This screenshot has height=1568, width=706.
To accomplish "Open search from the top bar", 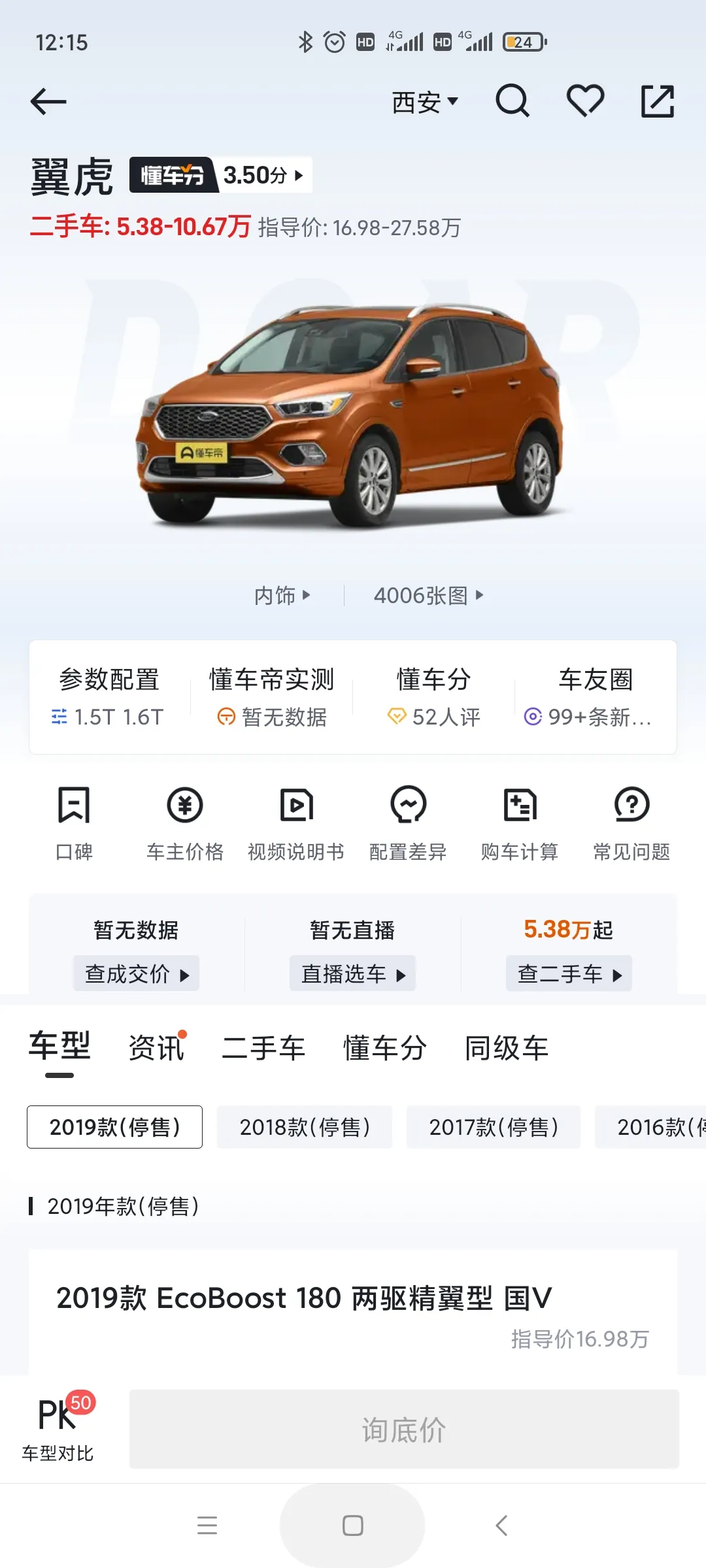I will (513, 101).
